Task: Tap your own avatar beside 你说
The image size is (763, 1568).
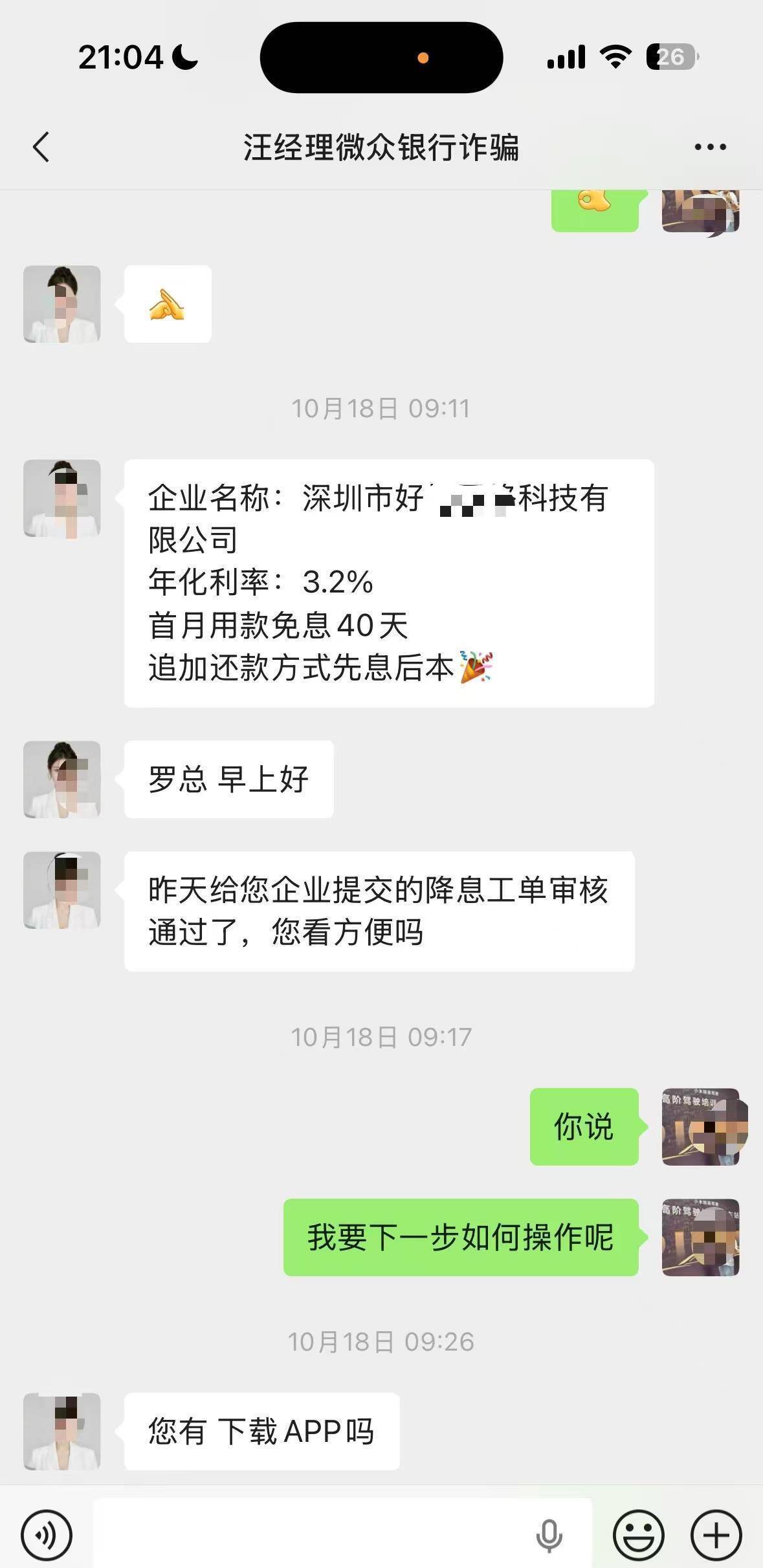Action: coord(703,1127)
